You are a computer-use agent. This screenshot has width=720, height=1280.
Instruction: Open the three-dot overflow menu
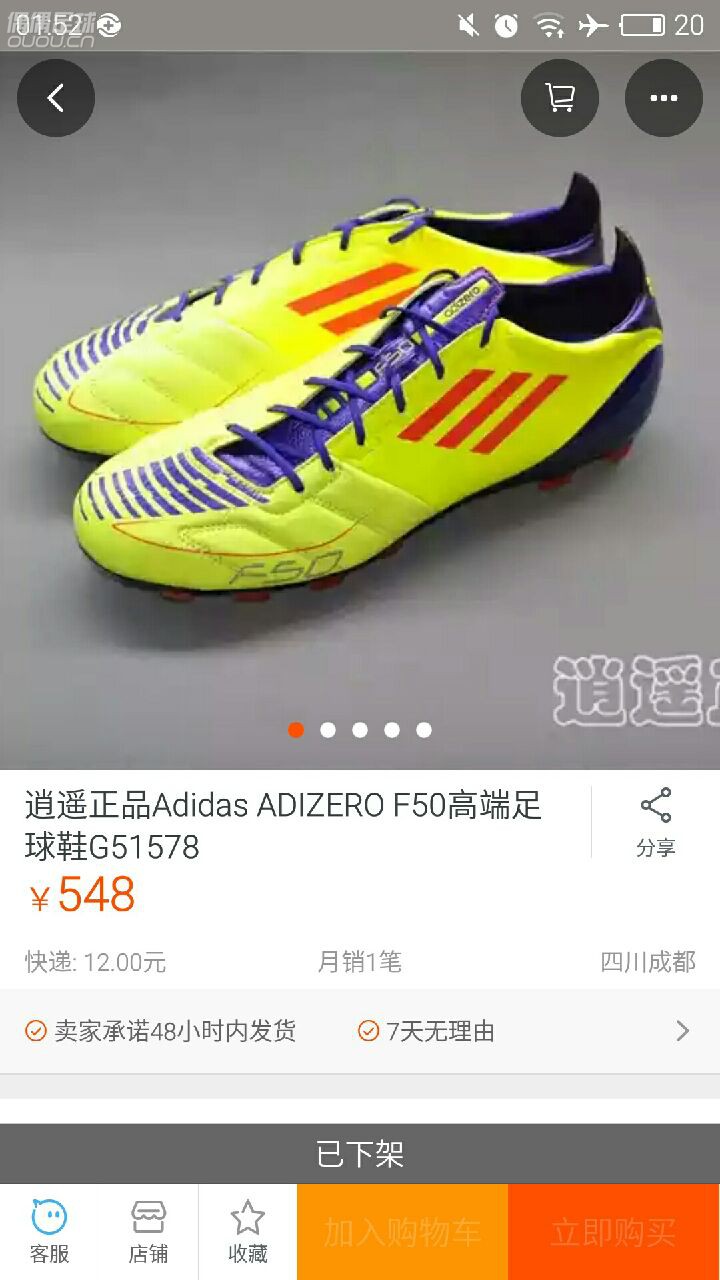tap(664, 98)
